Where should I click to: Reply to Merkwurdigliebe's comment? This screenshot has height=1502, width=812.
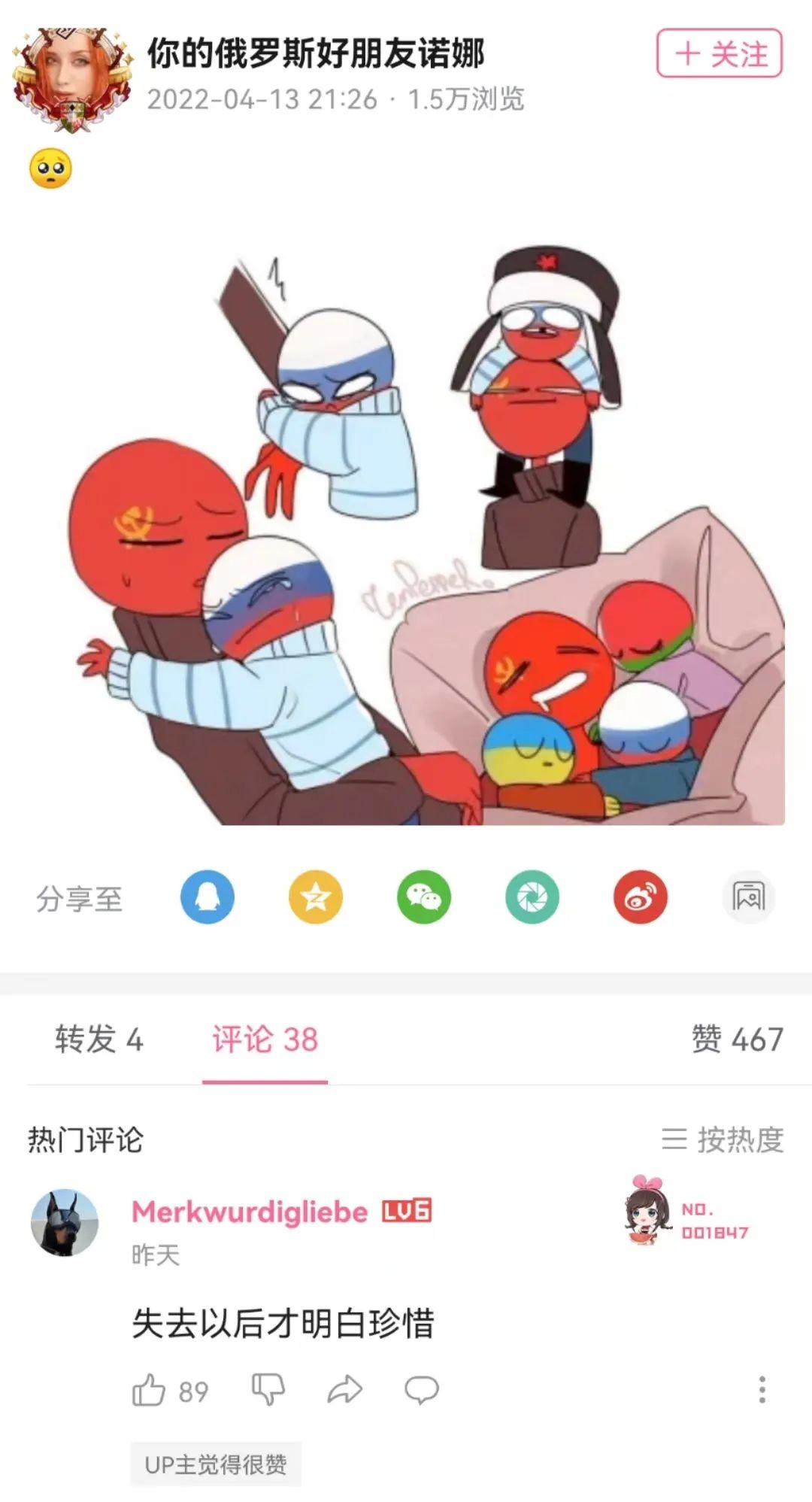pos(422,1390)
